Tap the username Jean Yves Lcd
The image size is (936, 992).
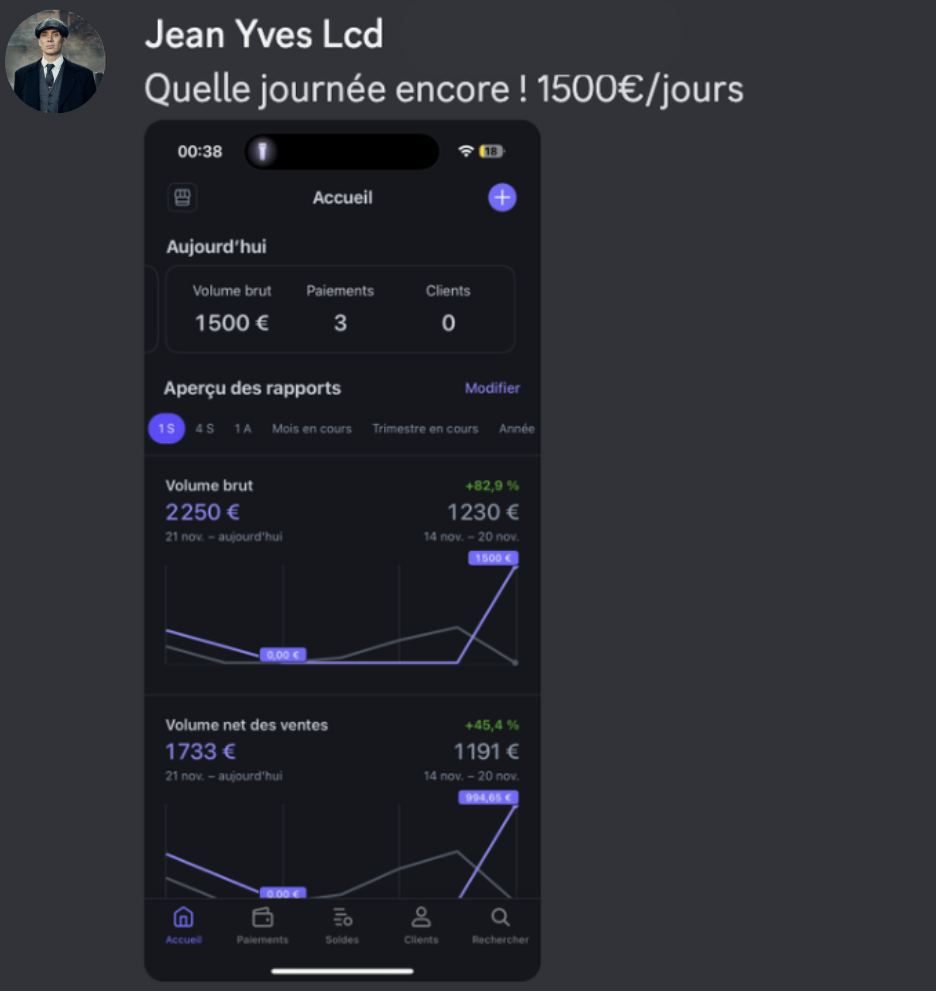[263, 36]
